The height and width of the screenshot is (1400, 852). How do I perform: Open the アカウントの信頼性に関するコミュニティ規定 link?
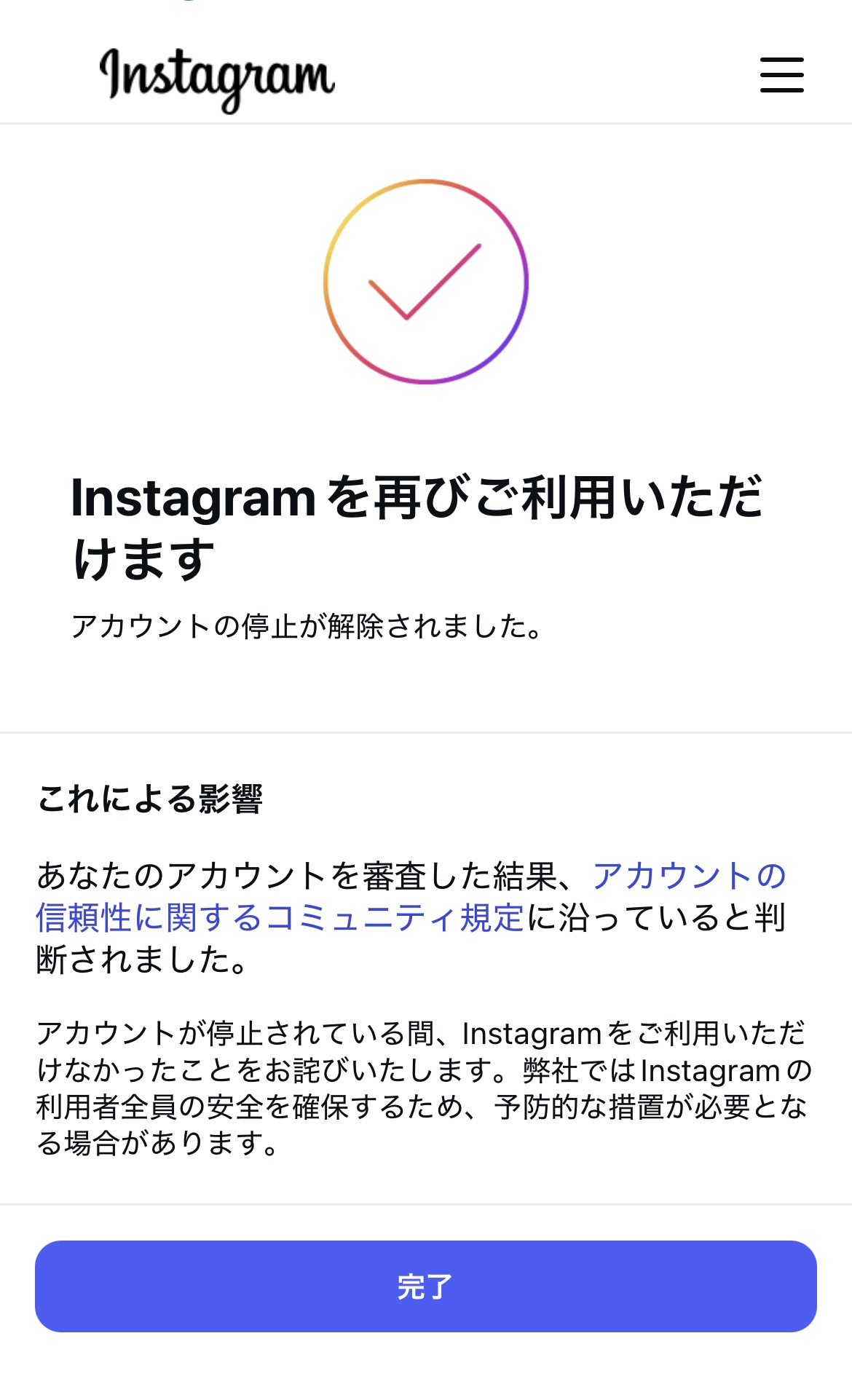coord(280,917)
